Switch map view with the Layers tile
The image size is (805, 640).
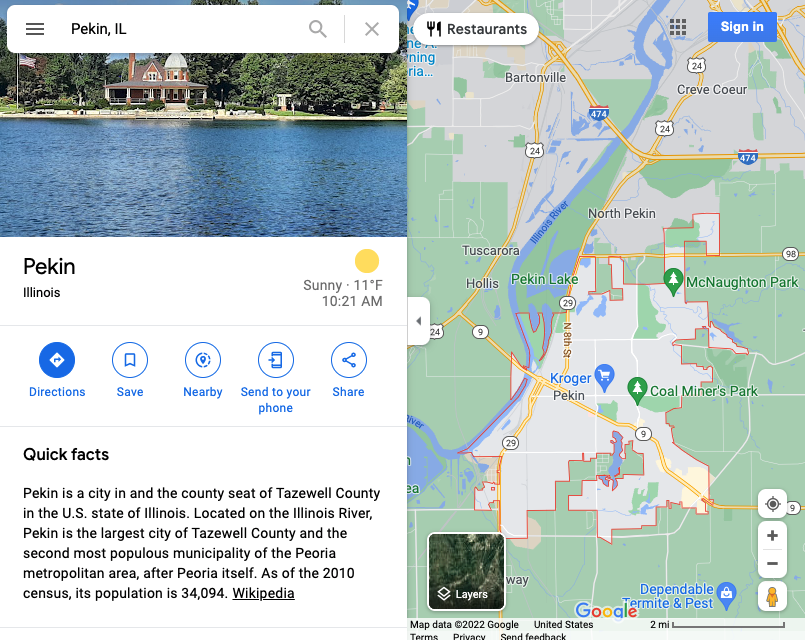pos(466,571)
